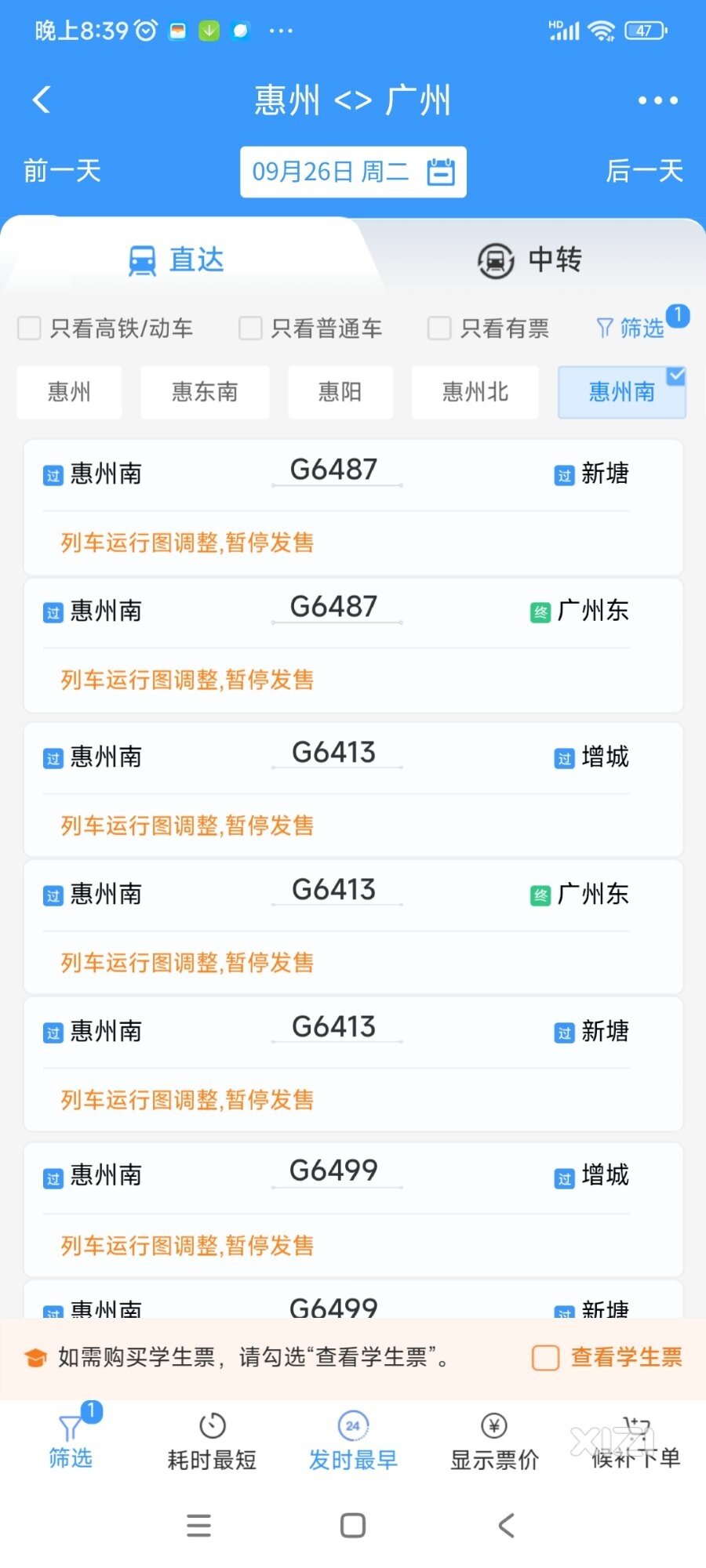706x1568 pixels.
Task: Switch to the 中转 transfer tab
Action: pos(529,260)
